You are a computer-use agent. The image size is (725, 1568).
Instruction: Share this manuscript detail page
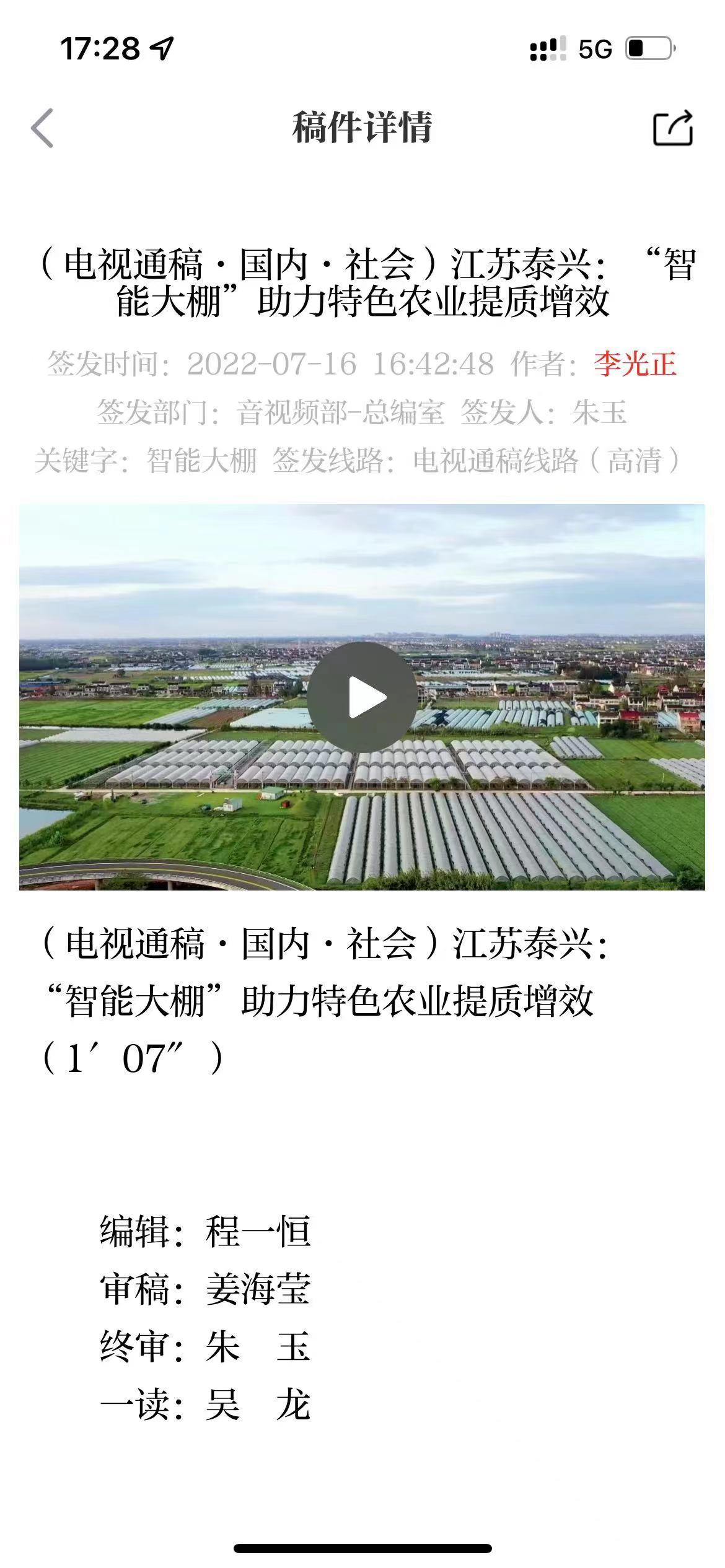[673, 128]
